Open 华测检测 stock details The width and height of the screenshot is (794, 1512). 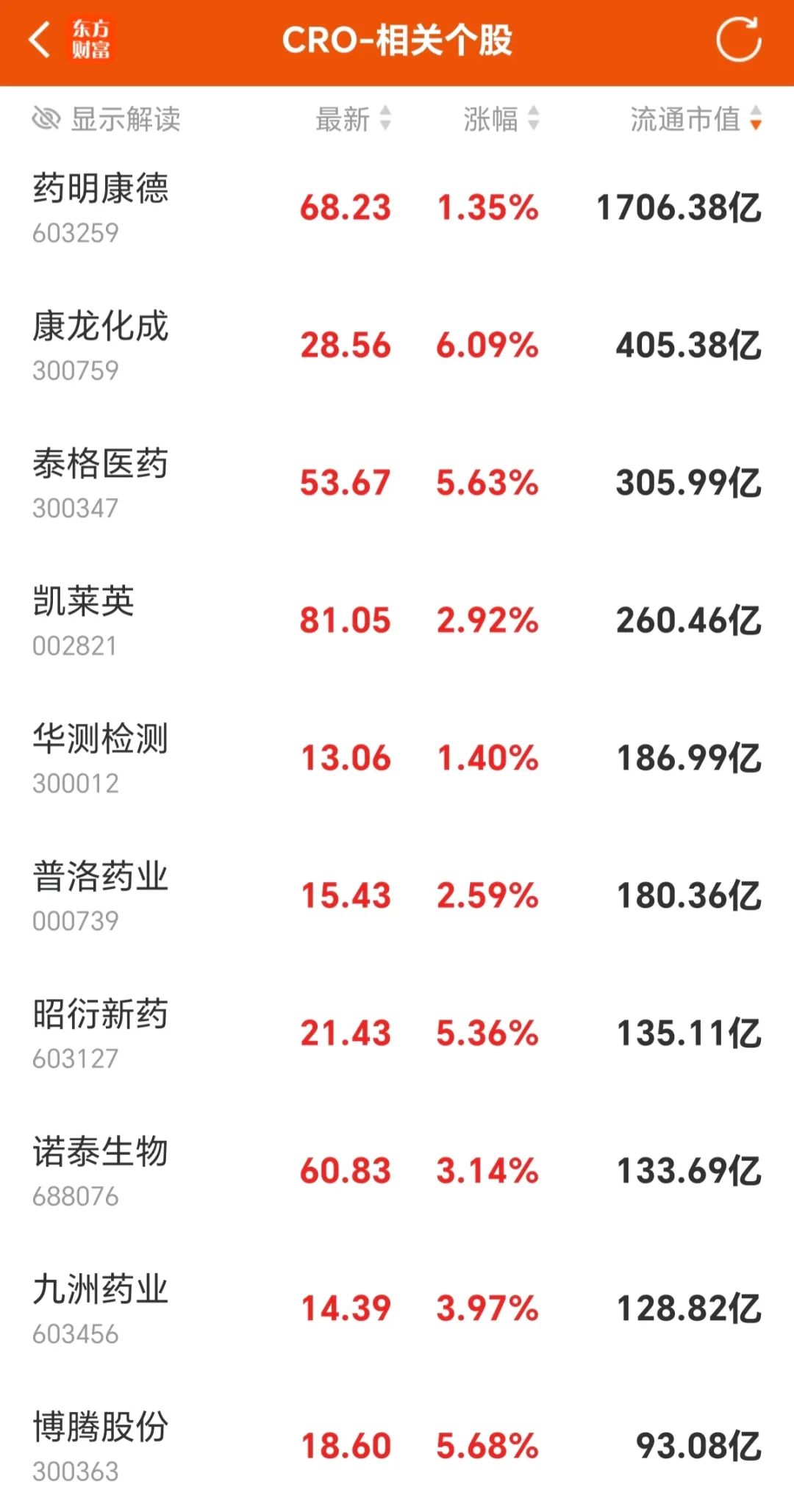[397, 758]
